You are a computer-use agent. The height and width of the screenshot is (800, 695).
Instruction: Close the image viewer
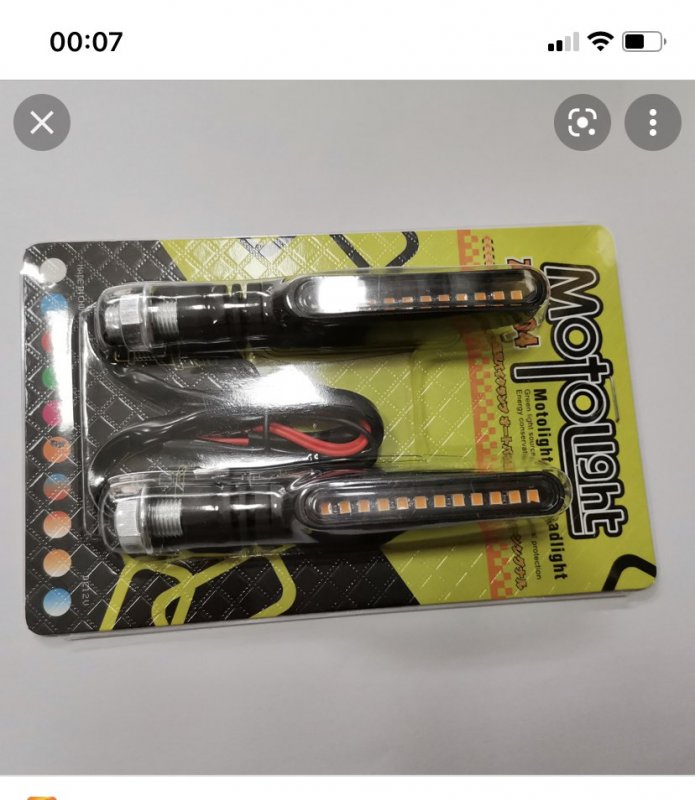click(42, 123)
